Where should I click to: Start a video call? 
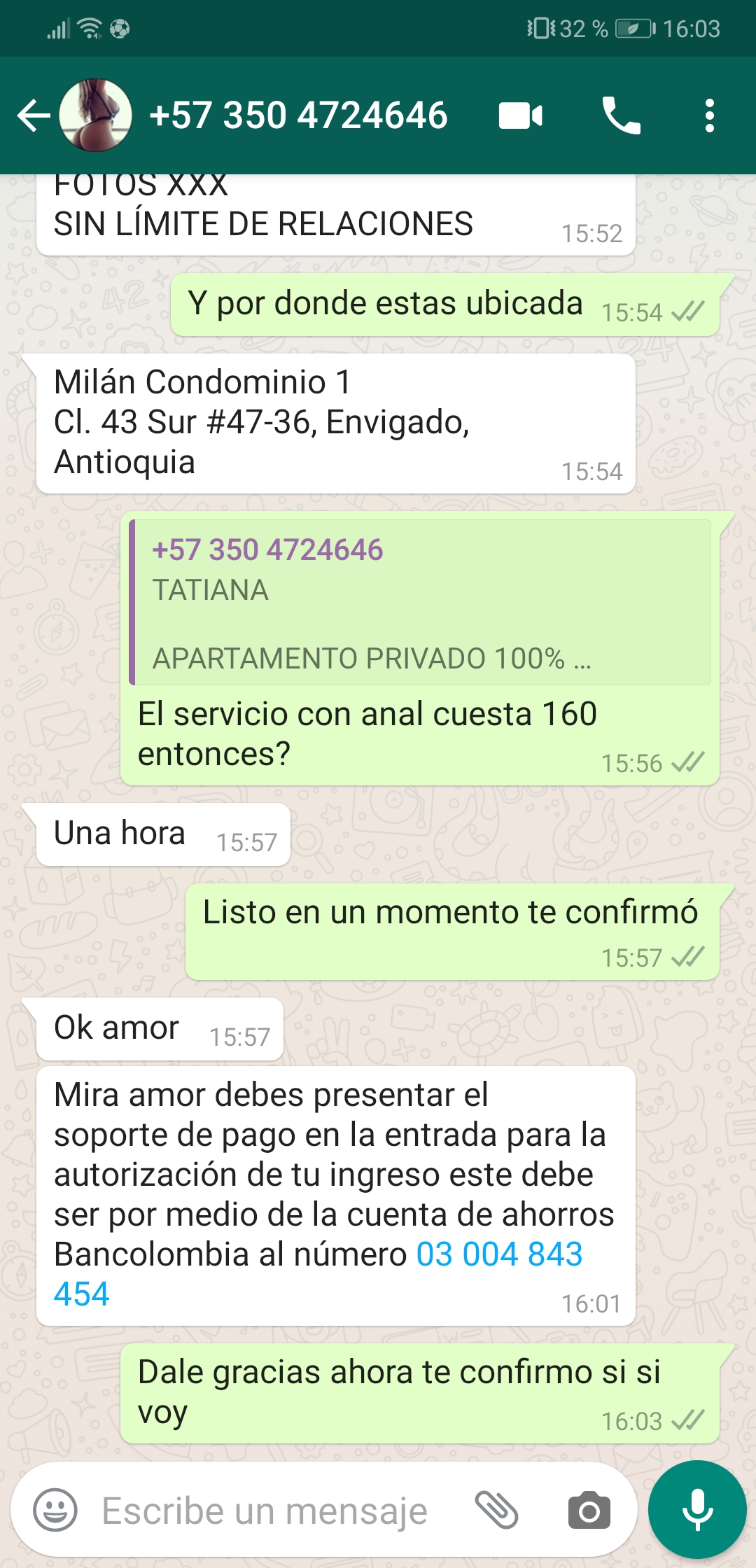click(521, 115)
